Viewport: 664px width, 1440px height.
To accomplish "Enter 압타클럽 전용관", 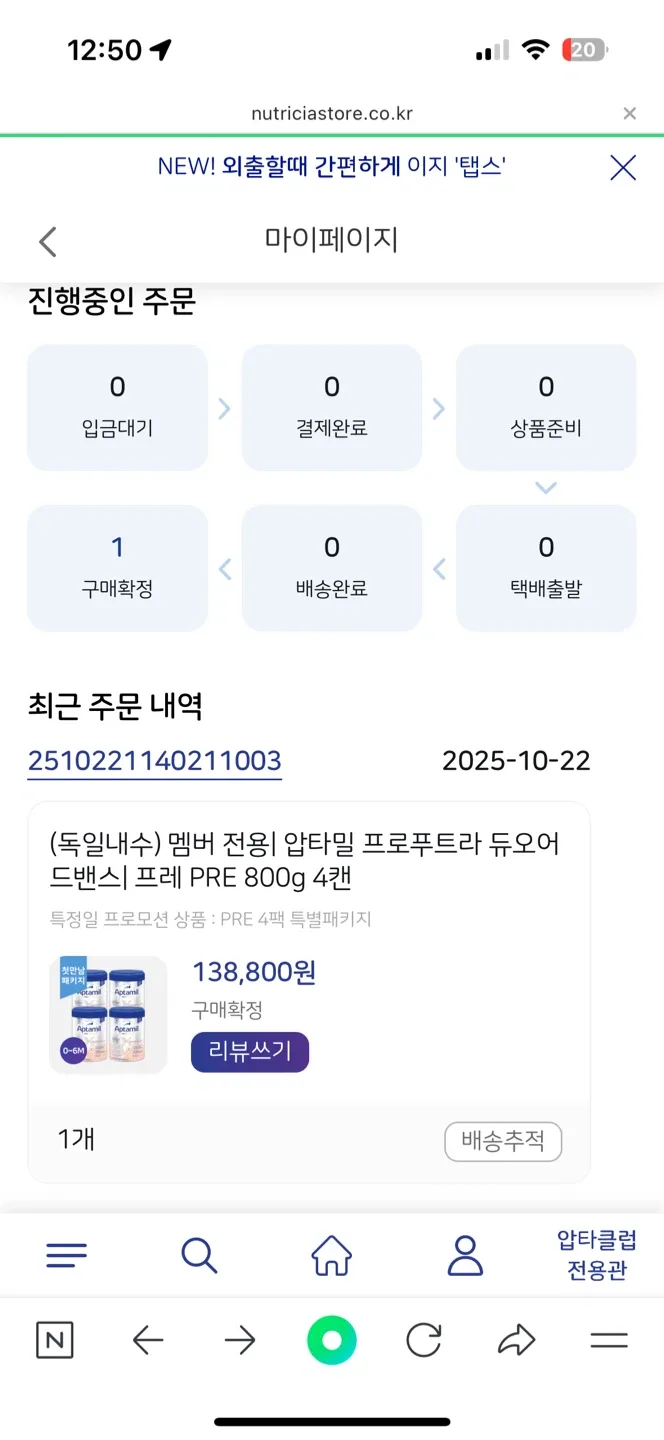I will (x=597, y=1255).
